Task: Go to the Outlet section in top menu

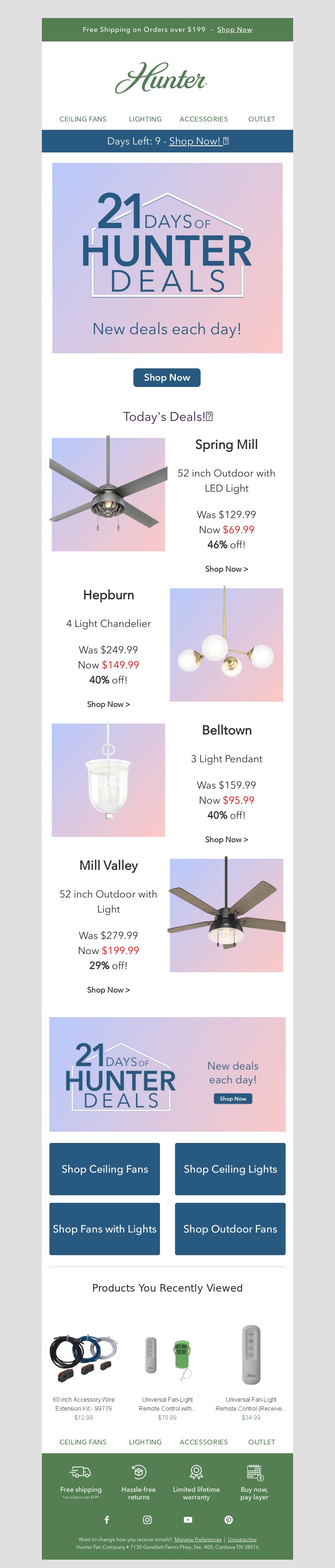Action: tap(261, 119)
